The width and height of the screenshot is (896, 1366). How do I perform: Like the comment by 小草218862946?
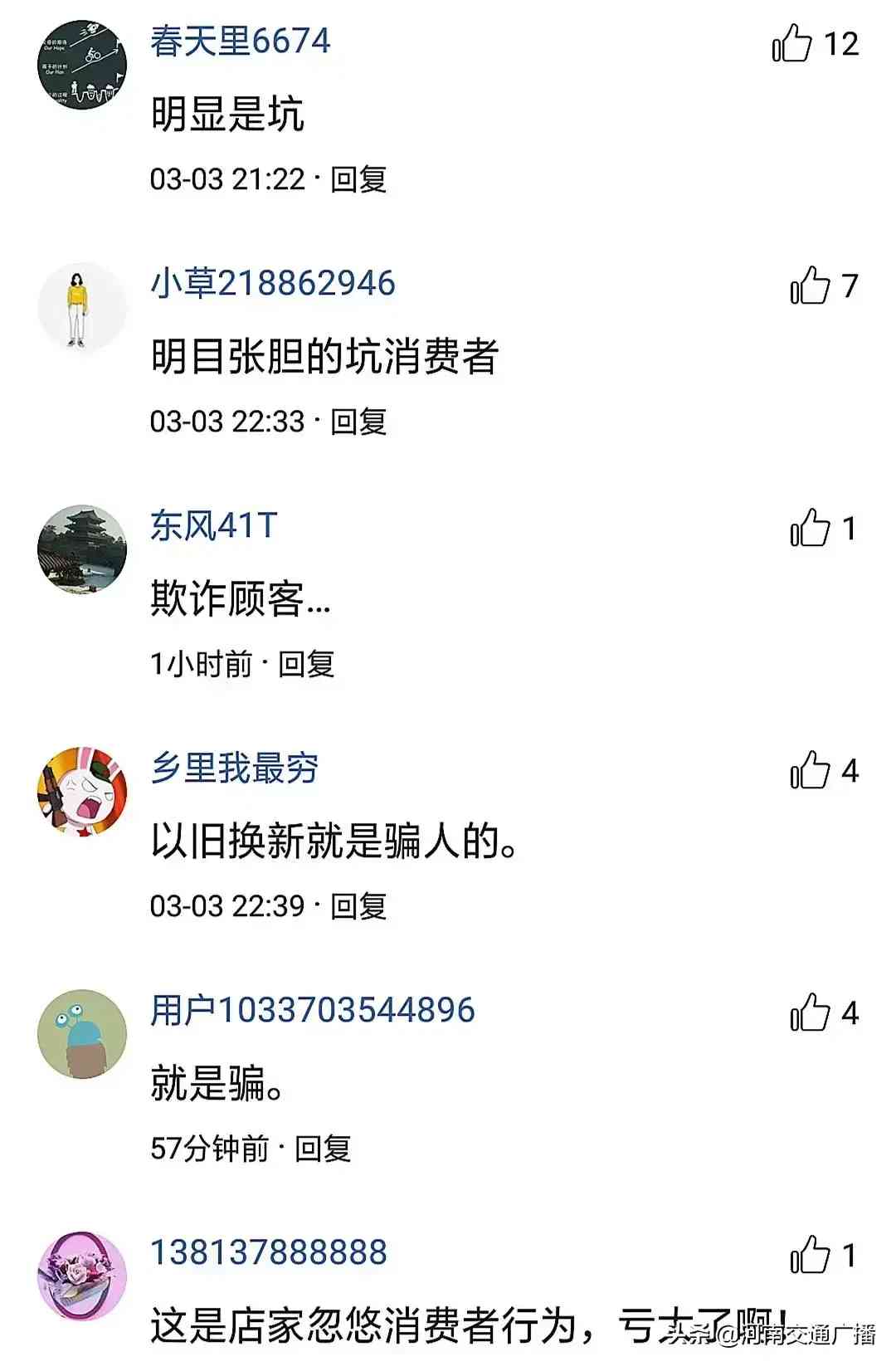point(810,285)
